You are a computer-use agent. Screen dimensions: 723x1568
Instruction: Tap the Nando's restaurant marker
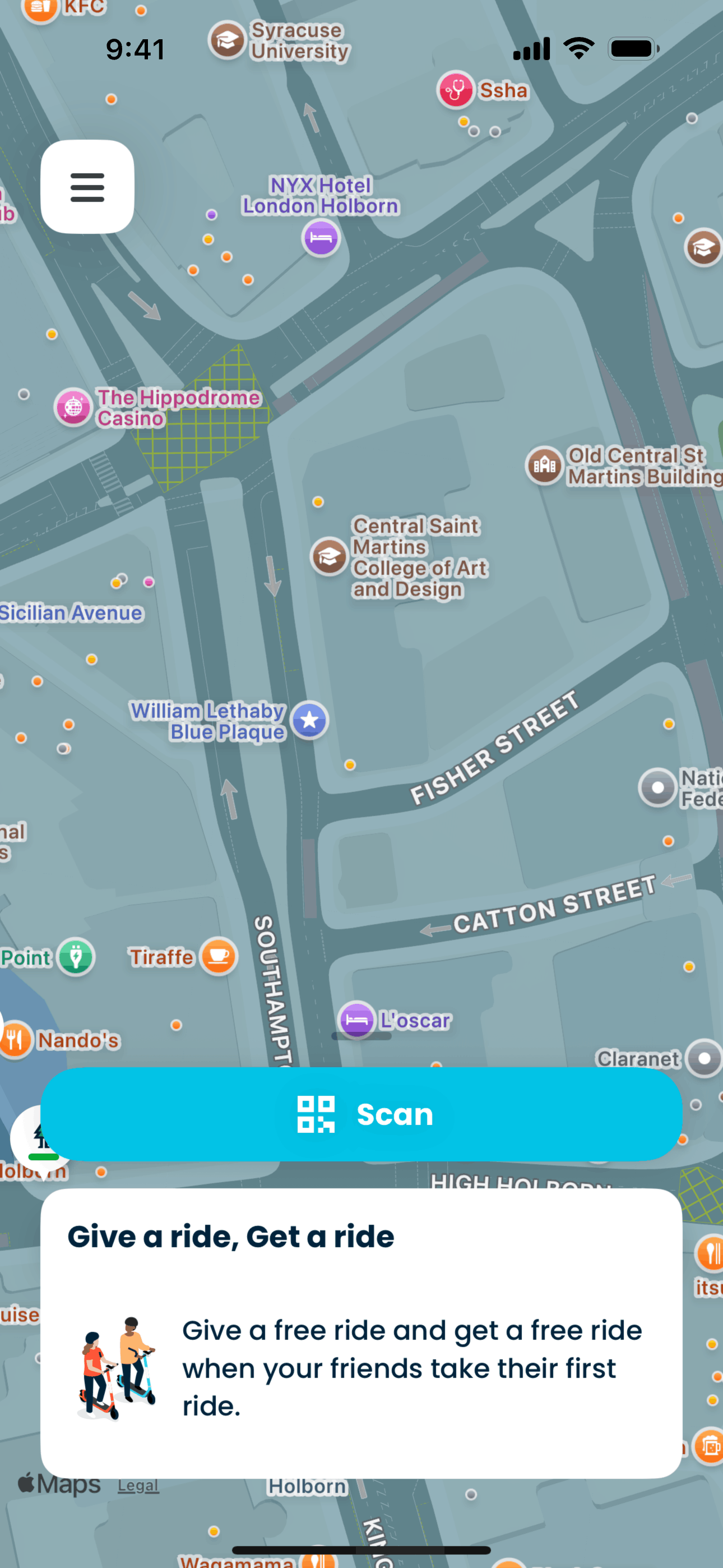[16, 1040]
